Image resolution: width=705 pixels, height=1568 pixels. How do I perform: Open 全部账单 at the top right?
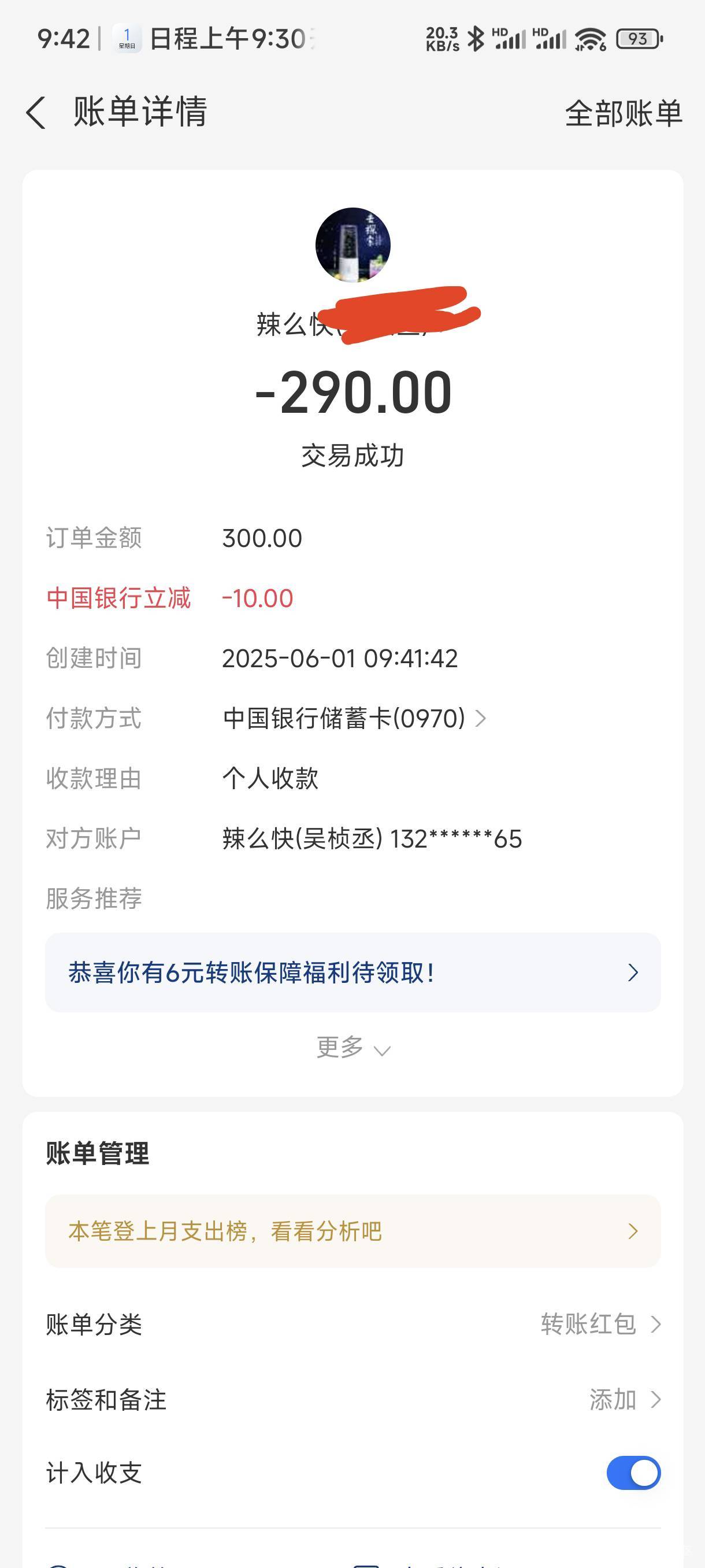coord(623,113)
